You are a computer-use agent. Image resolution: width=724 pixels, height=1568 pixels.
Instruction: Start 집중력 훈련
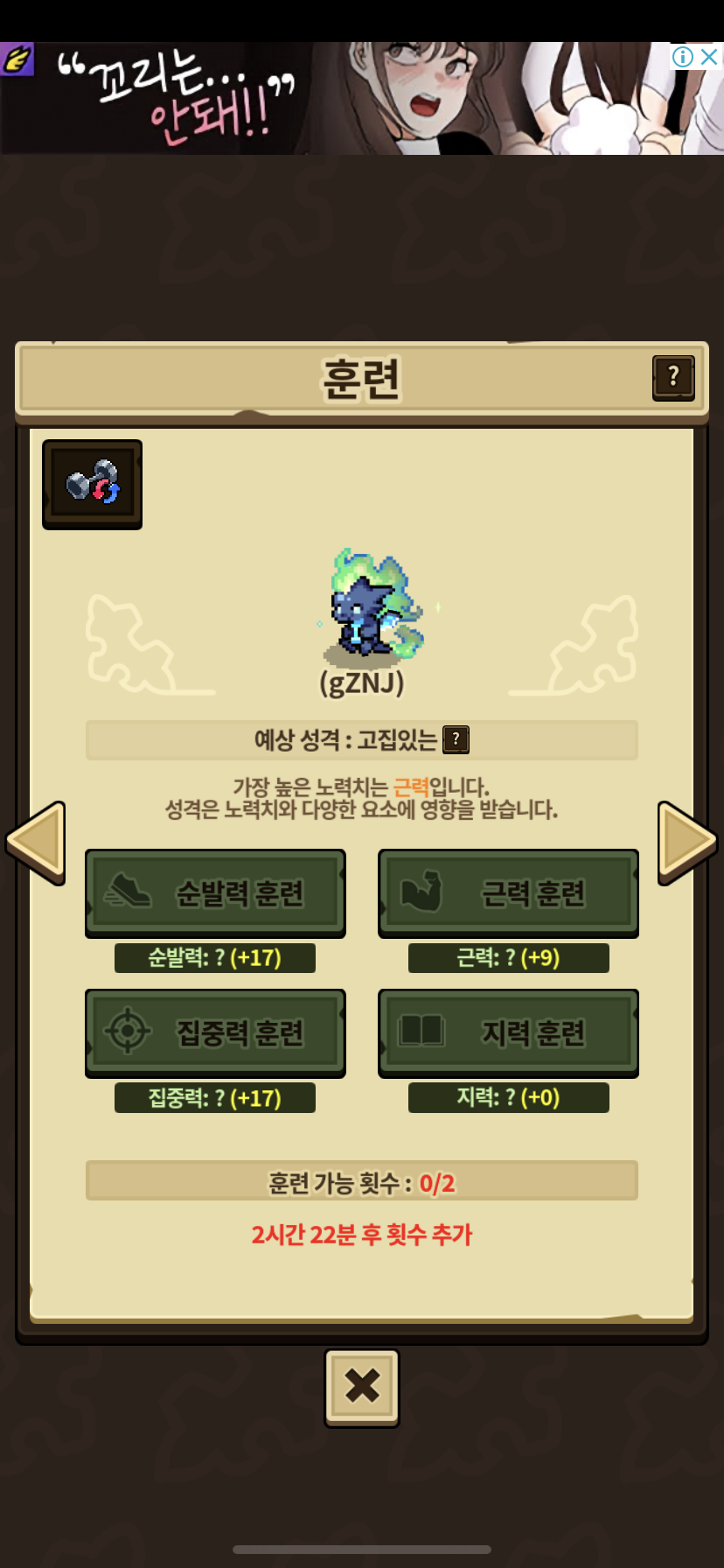click(x=215, y=1032)
